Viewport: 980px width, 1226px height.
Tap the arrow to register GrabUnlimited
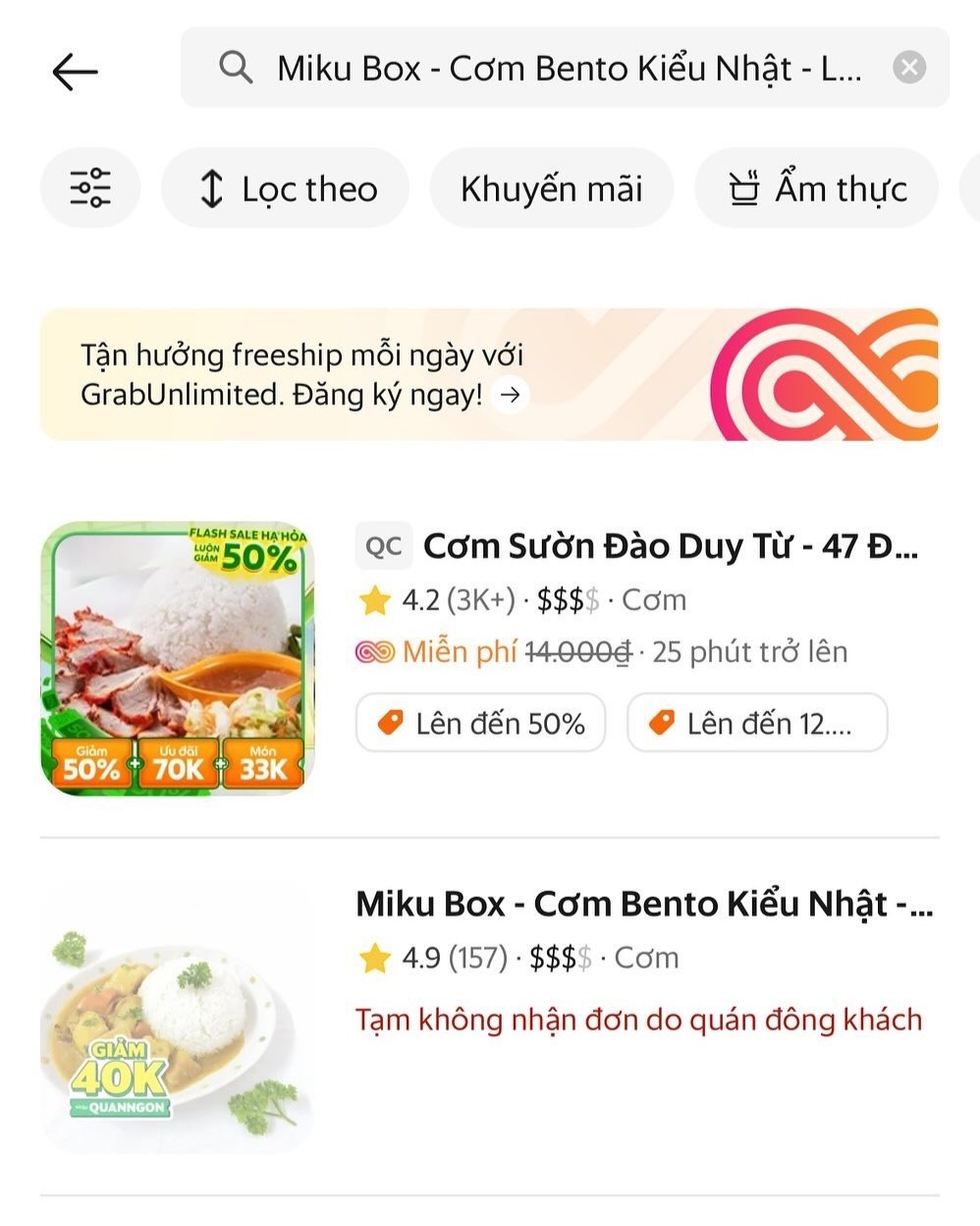pos(510,394)
